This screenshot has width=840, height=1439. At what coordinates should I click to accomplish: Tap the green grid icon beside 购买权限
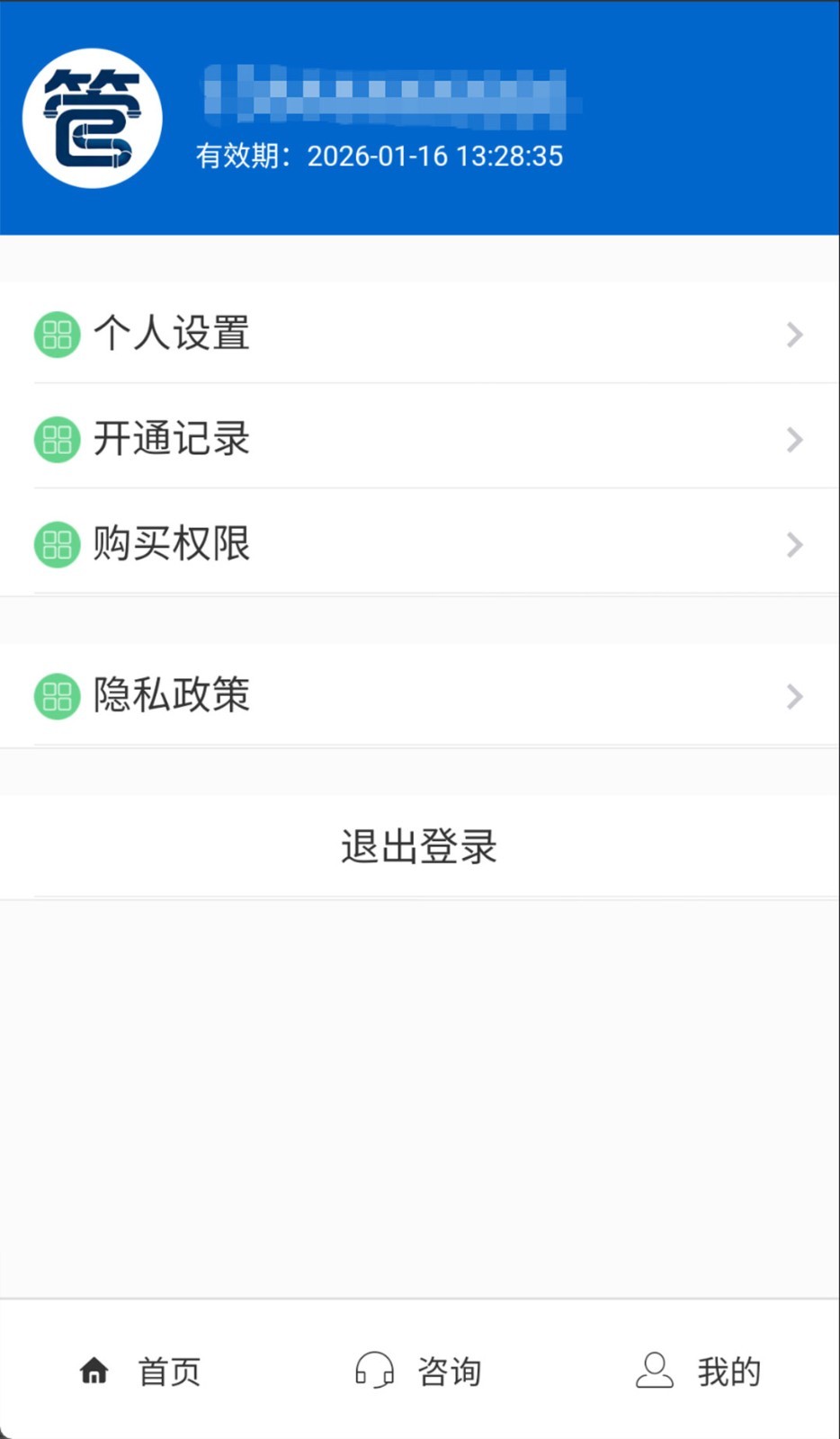tap(56, 544)
